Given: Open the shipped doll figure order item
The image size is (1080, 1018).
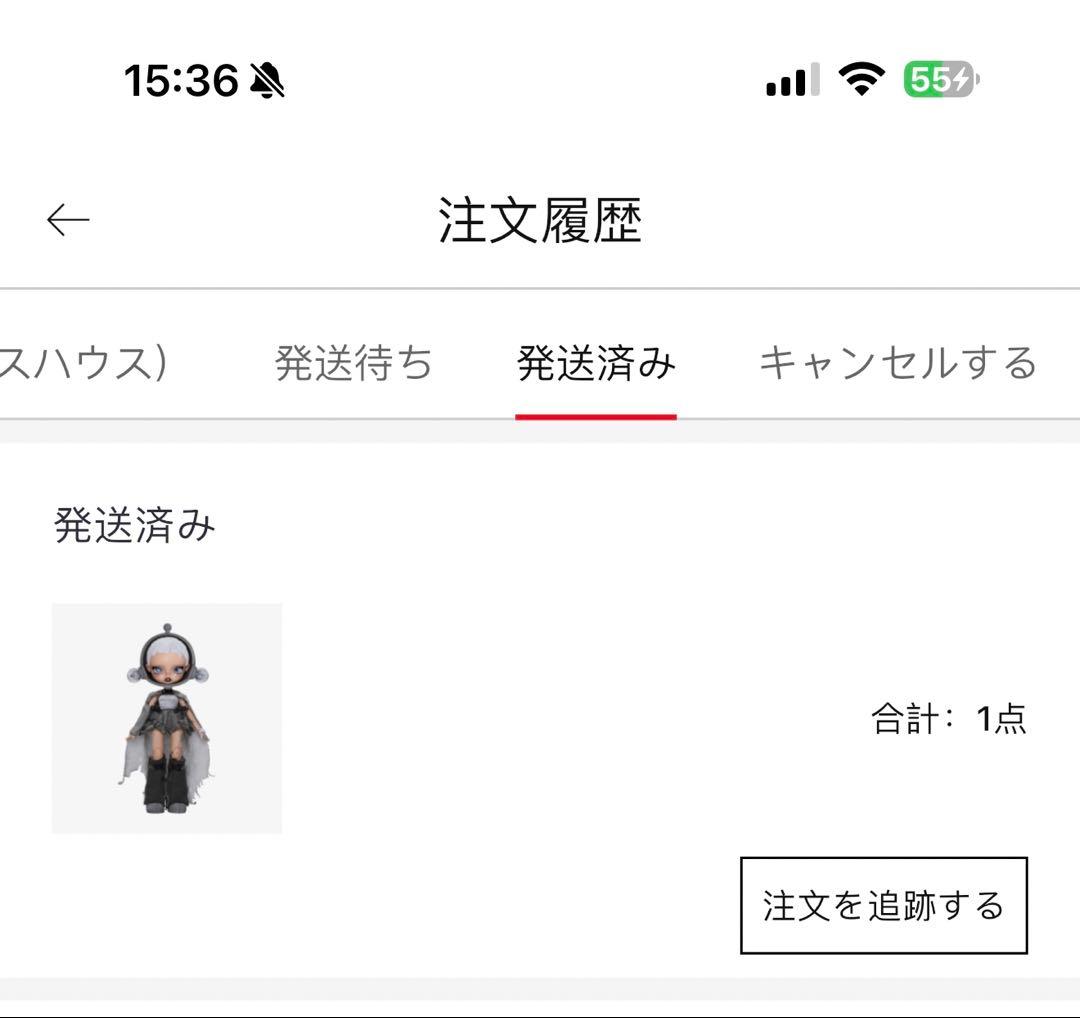Looking at the screenshot, I should [x=167, y=718].
